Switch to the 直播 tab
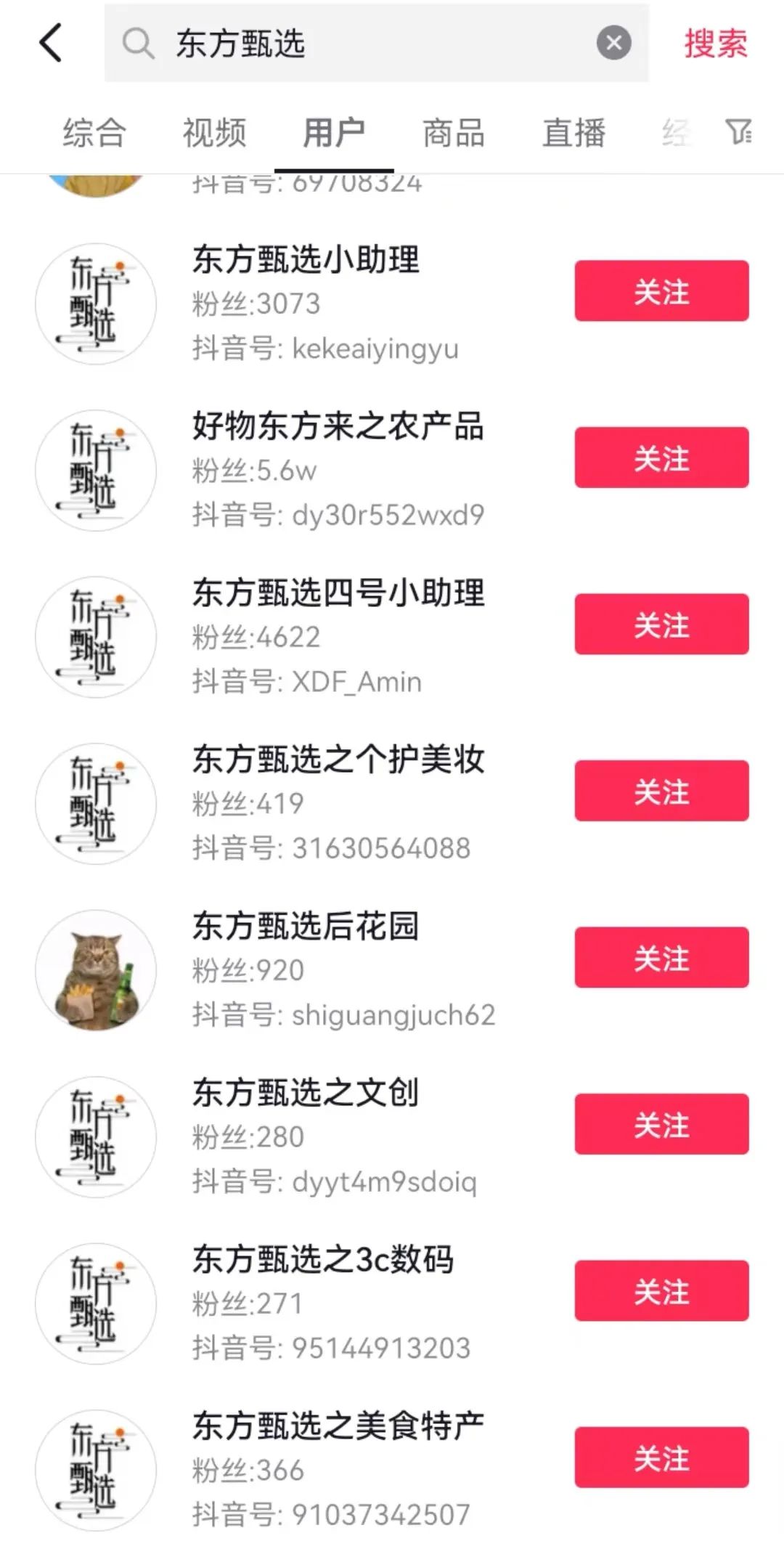Screen dimensions: 784x1562 pos(573,132)
